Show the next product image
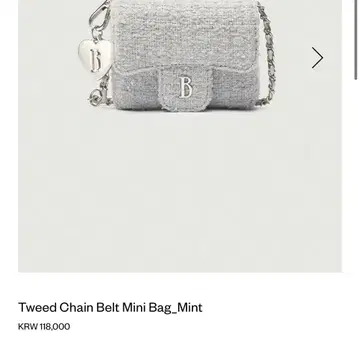 [317, 58]
